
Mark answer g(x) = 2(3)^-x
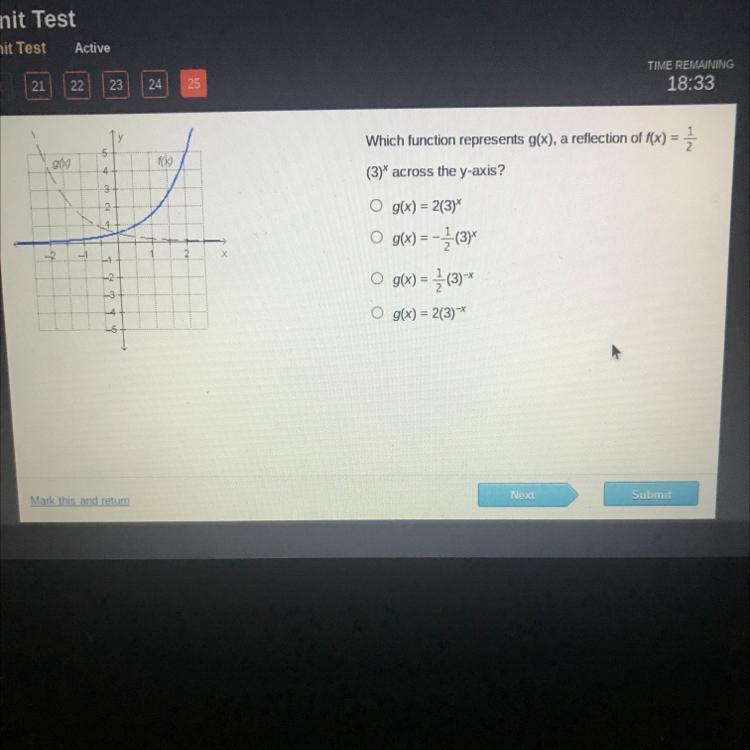pos(376,313)
